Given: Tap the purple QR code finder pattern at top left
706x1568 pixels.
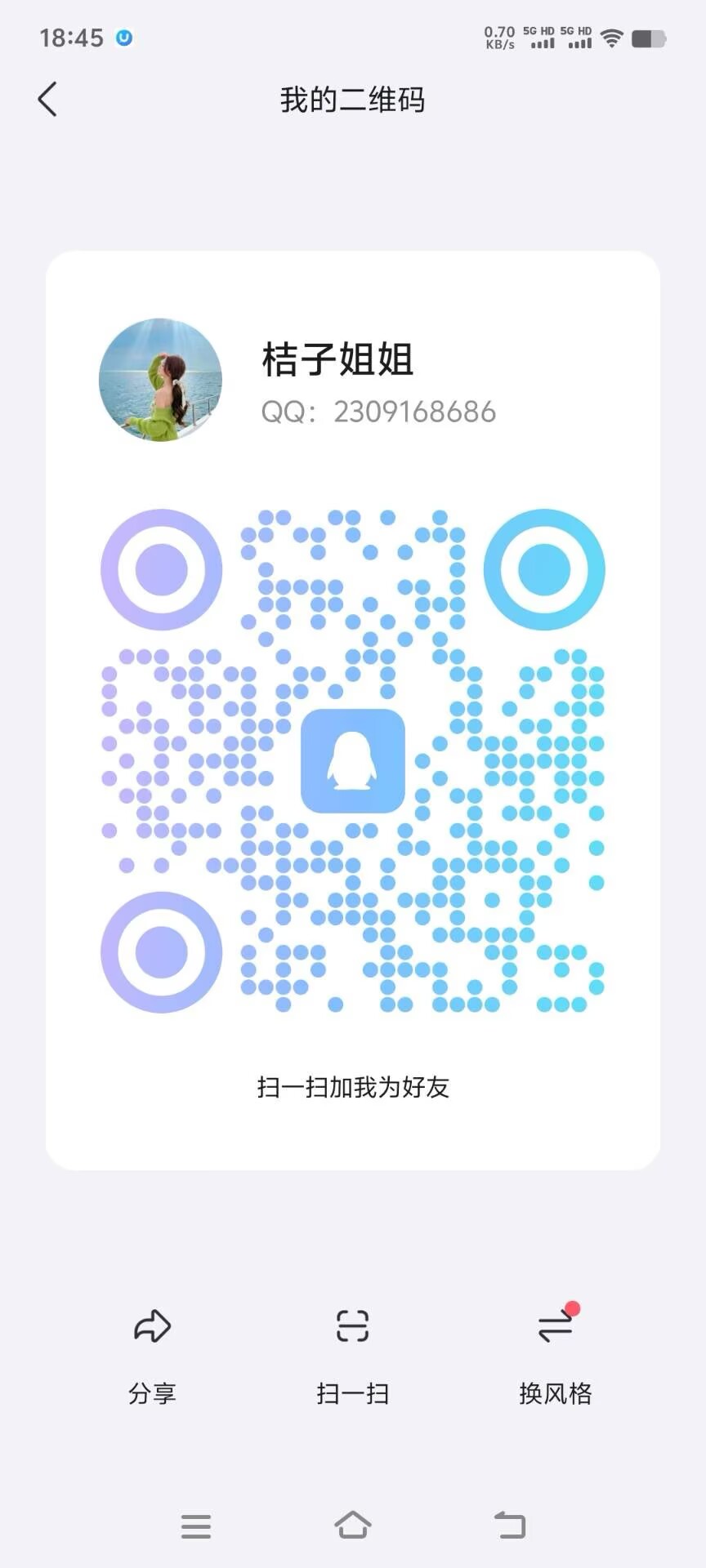Looking at the screenshot, I should click(x=160, y=570).
